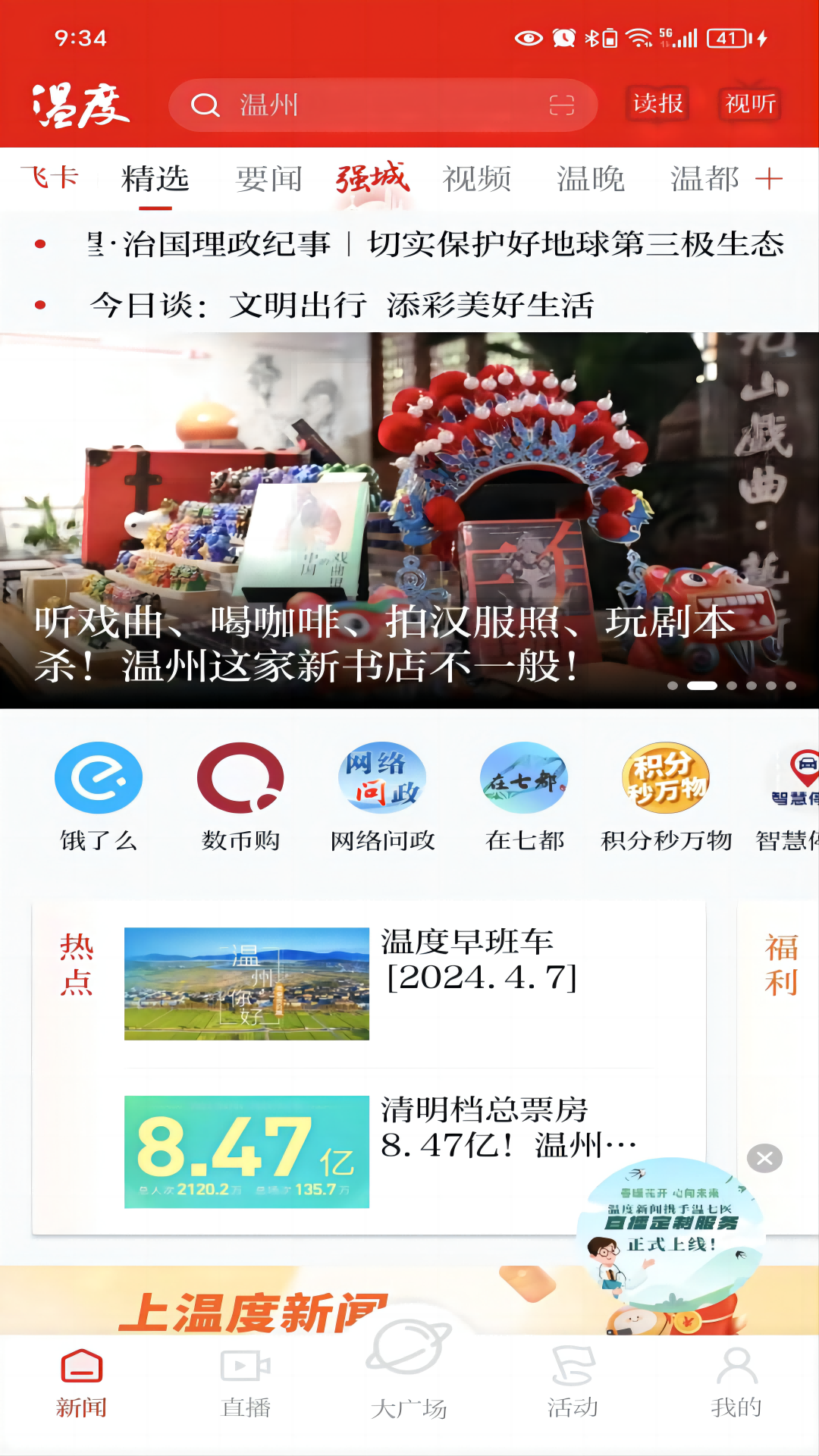Open the 视听 audio-visual section
The width and height of the screenshot is (819, 1456).
click(x=750, y=104)
